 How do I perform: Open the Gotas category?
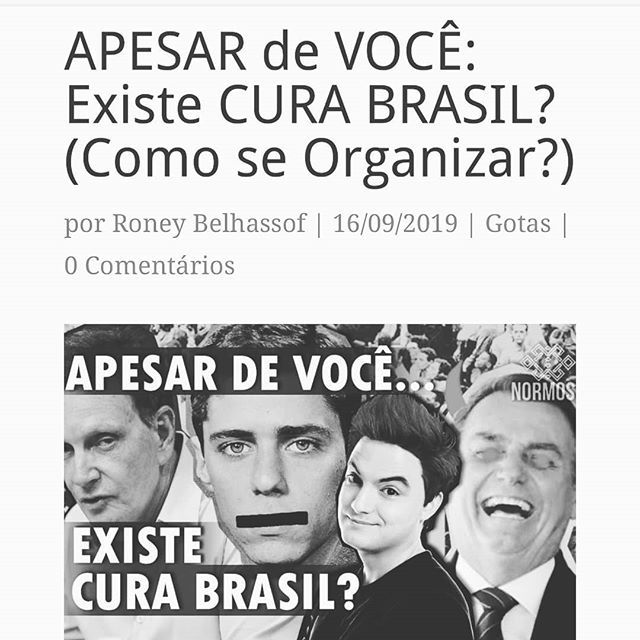coord(517,224)
